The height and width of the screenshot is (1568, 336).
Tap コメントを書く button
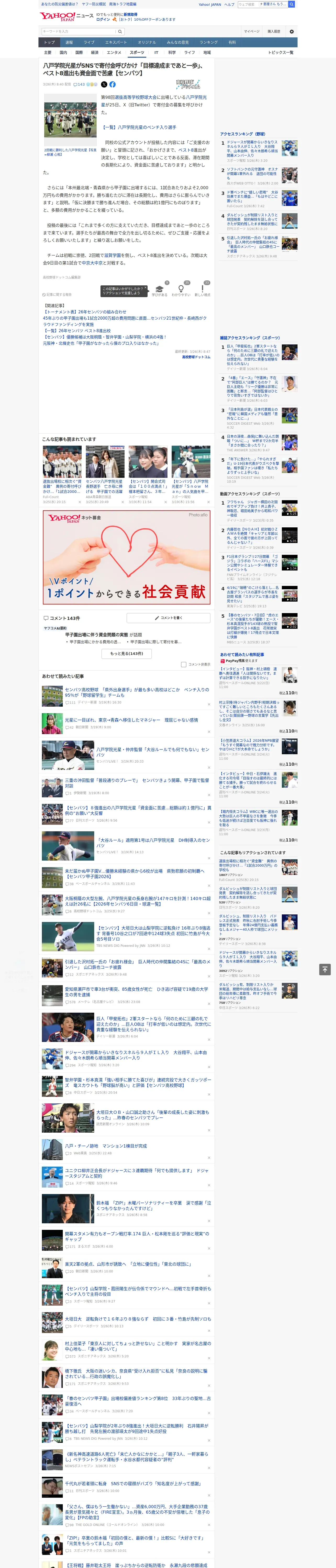point(168,618)
